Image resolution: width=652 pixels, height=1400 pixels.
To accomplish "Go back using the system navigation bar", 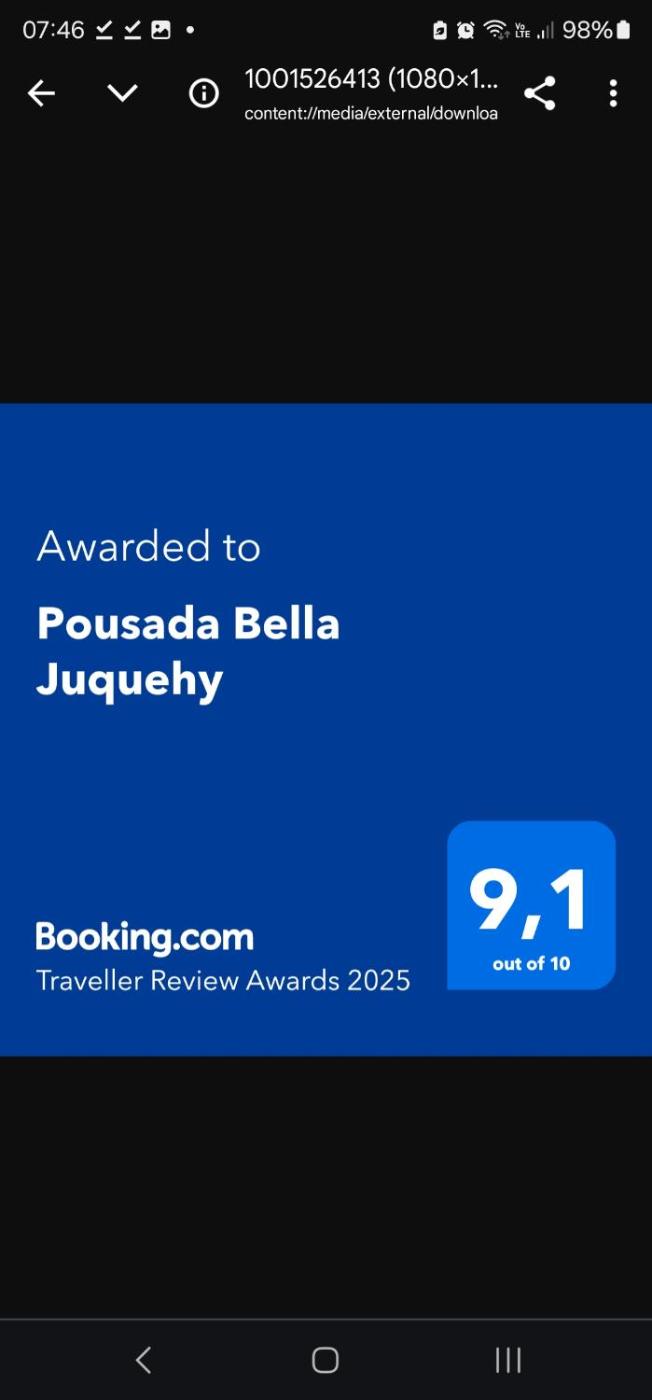I will point(143,1360).
